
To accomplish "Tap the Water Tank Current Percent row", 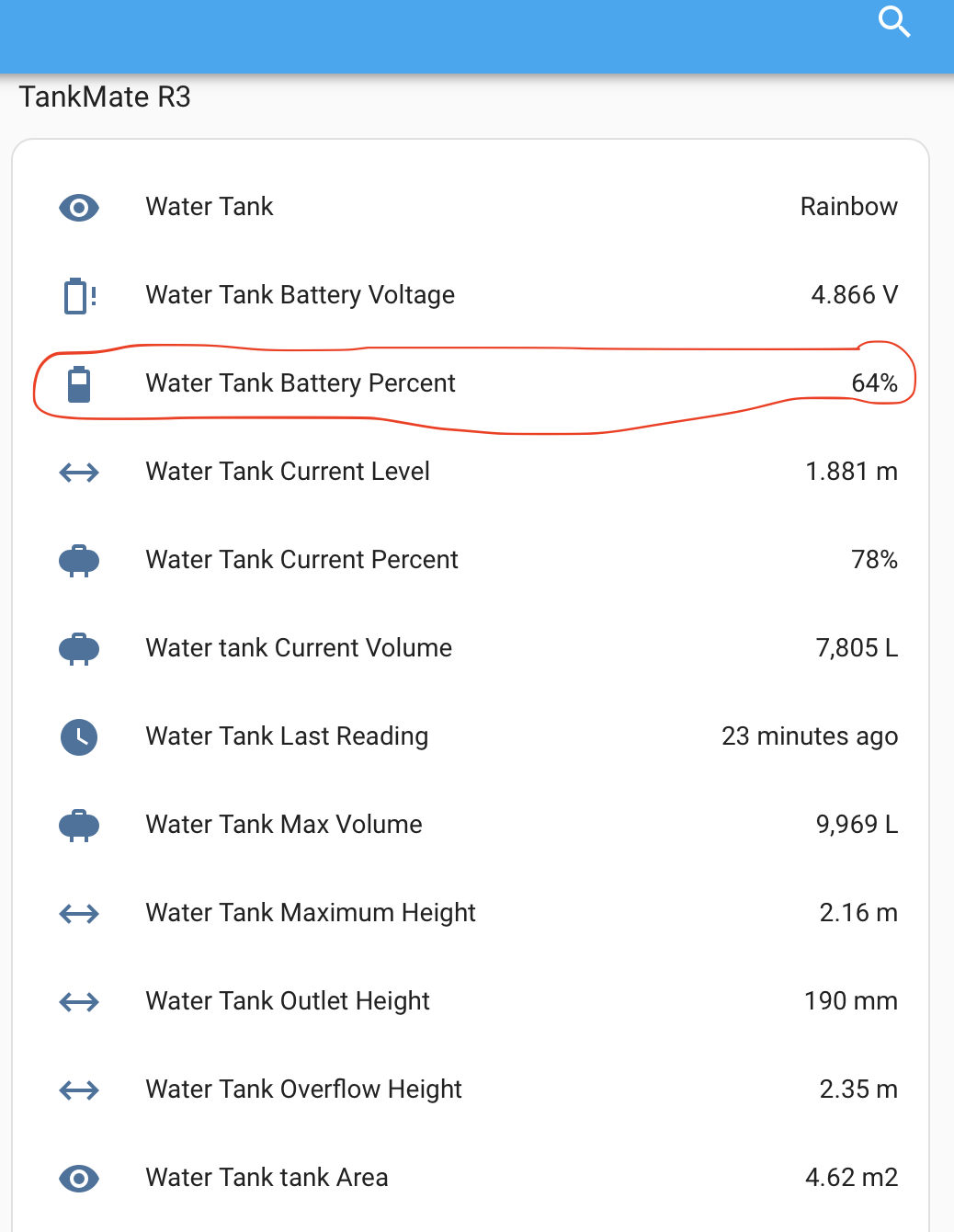I will pos(301,560).
